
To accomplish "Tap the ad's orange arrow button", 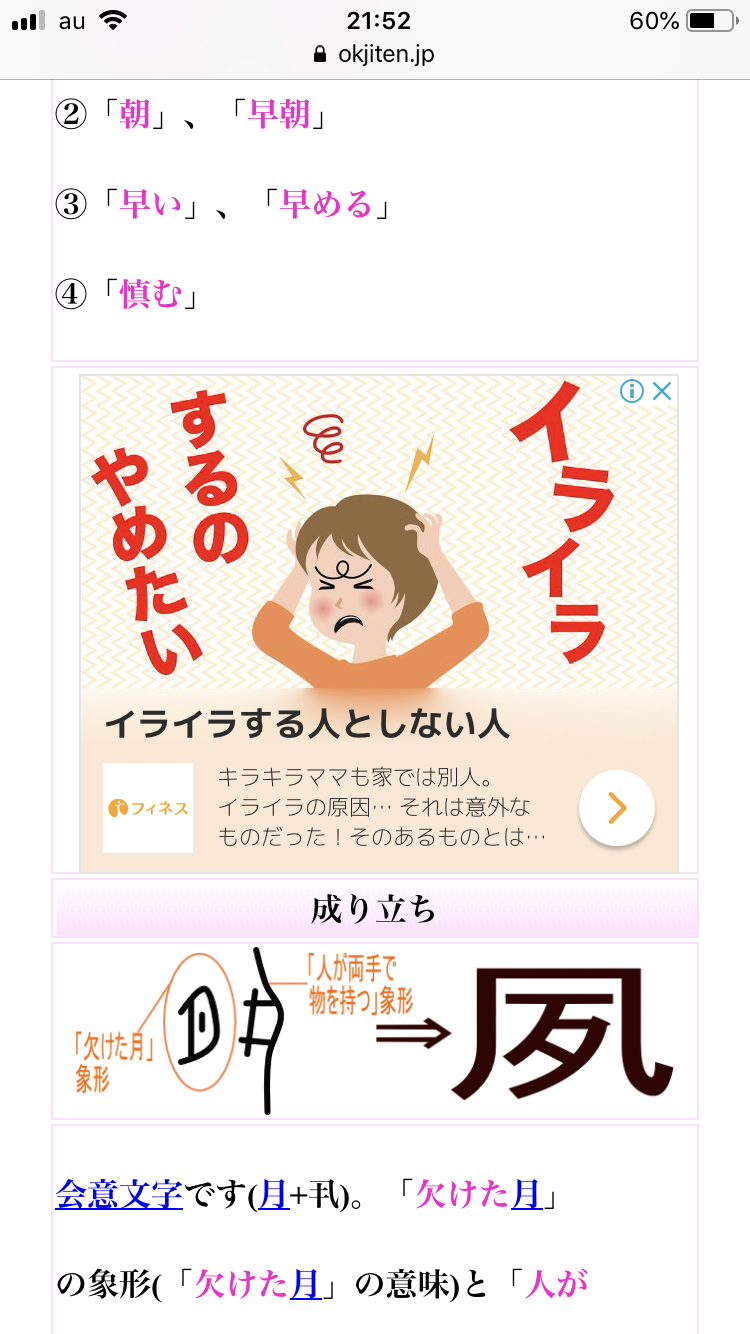I will pos(616,808).
